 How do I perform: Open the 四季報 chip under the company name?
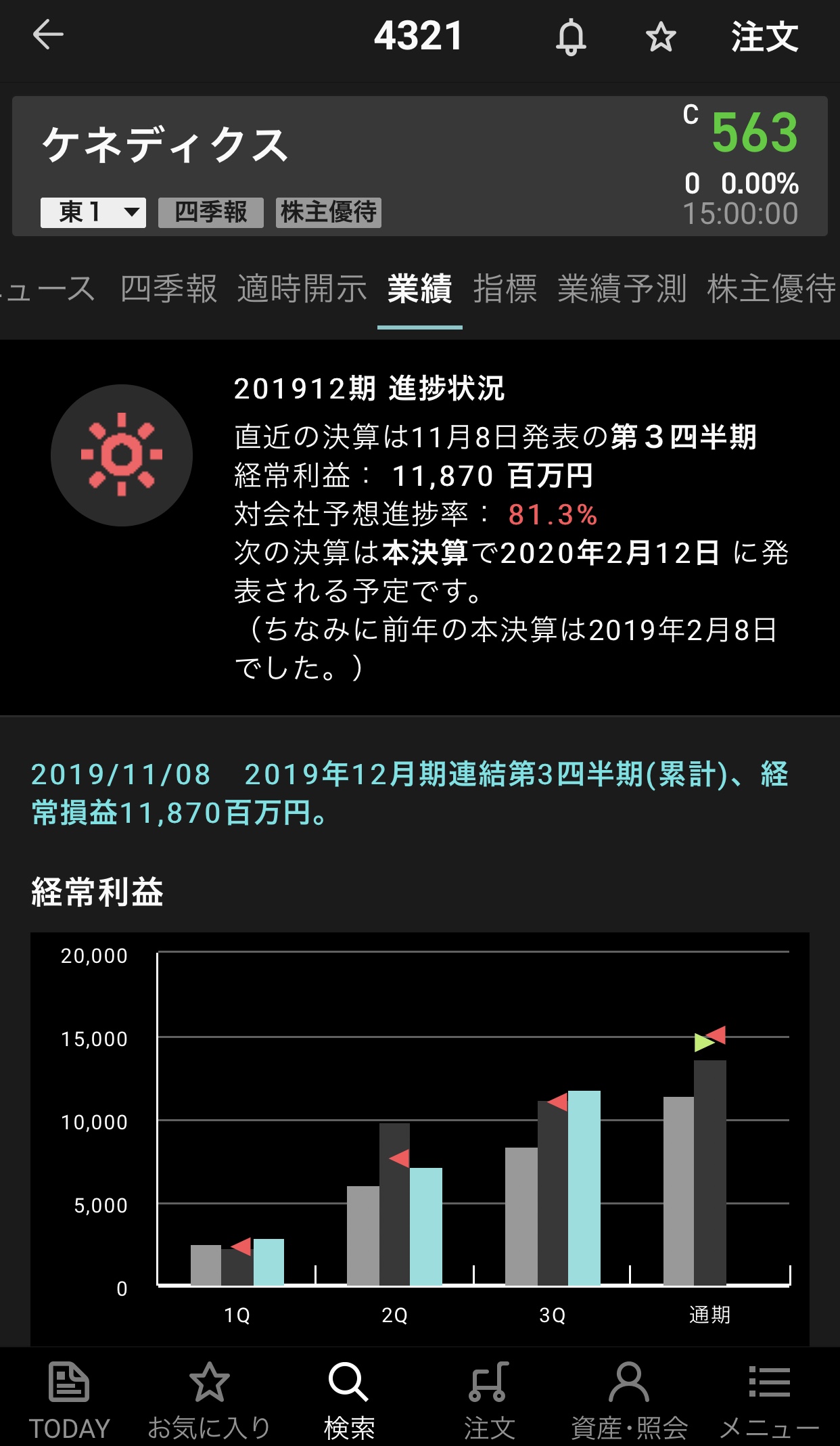pyautogui.click(x=210, y=212)
